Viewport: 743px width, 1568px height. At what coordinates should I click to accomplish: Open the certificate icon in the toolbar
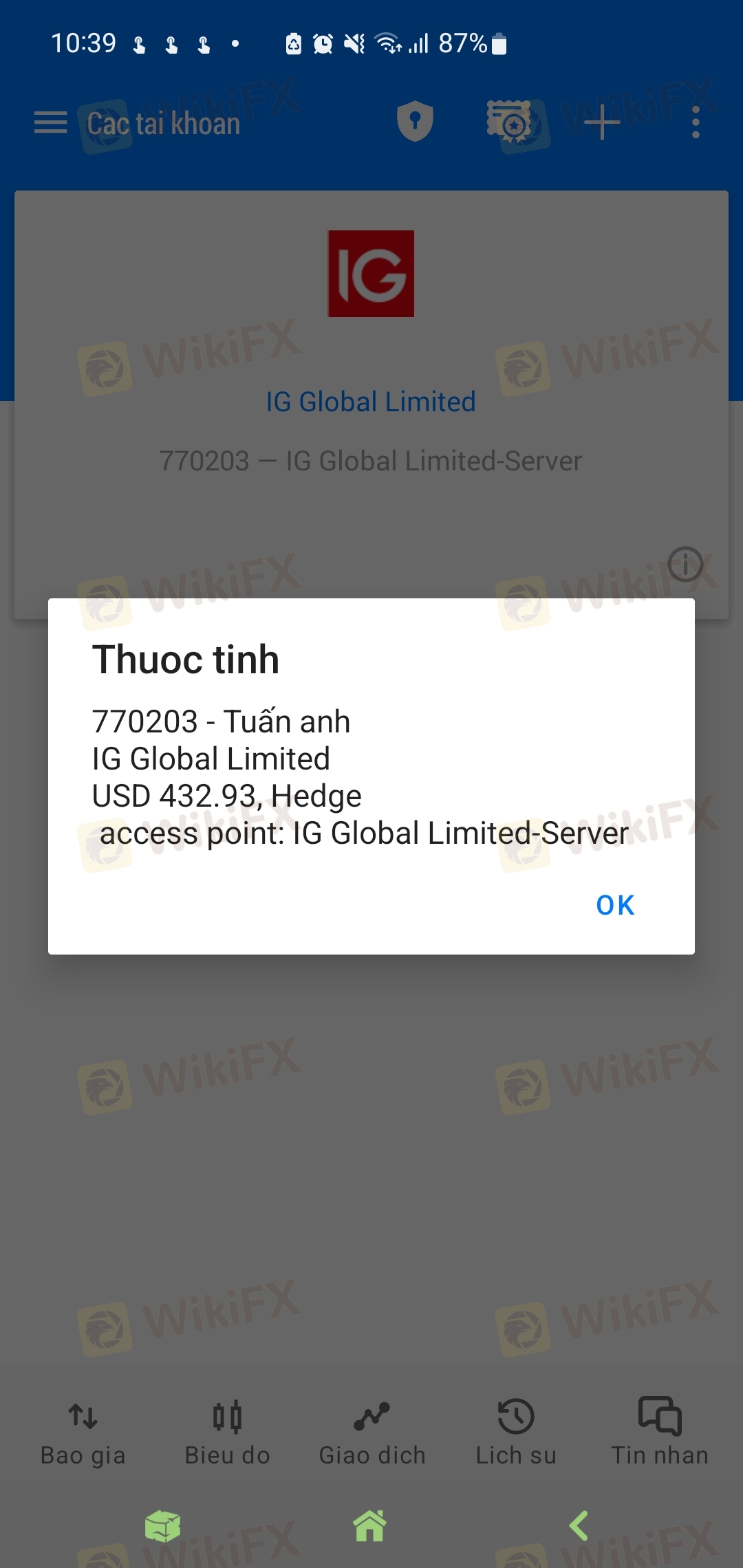point(509,122)
